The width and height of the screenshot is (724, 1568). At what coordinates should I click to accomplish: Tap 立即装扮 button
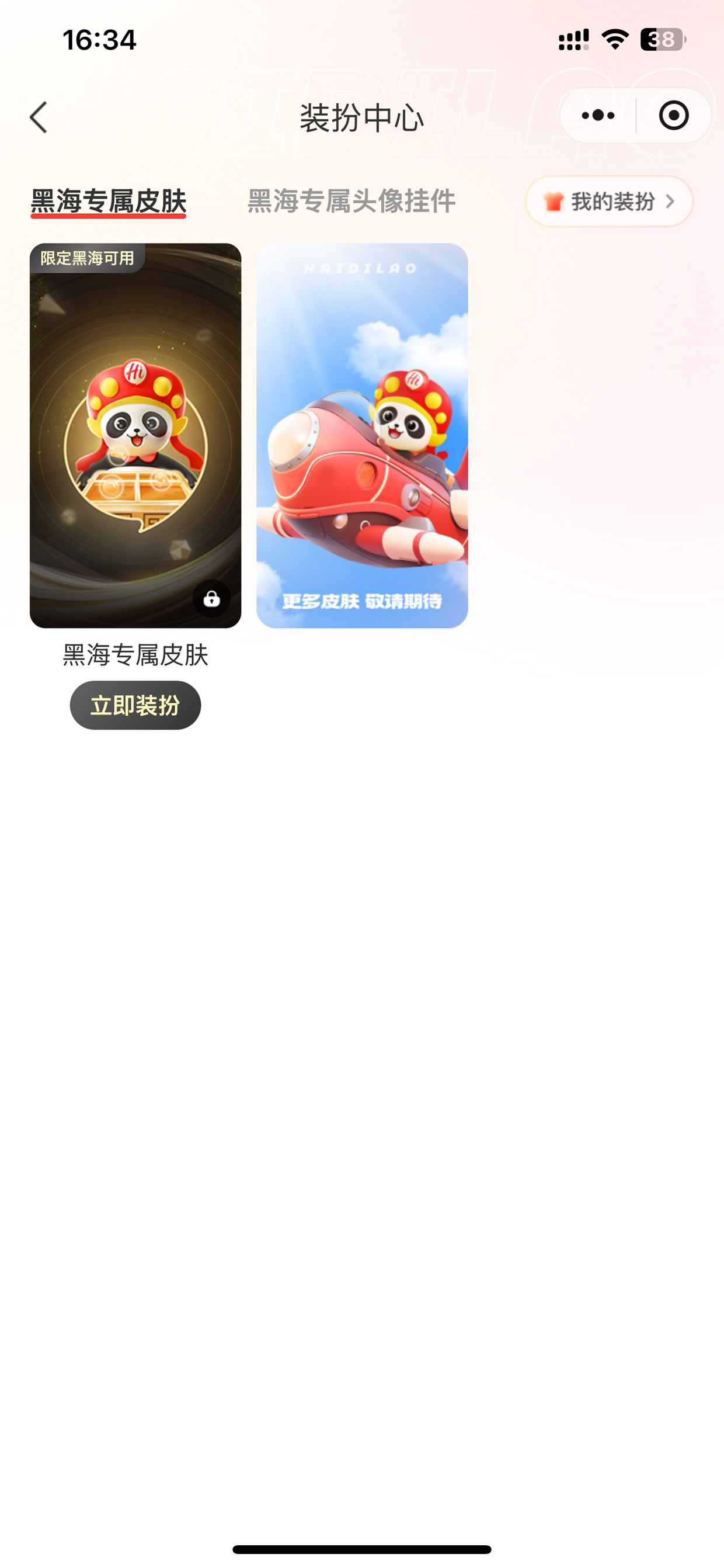point(135,705)
